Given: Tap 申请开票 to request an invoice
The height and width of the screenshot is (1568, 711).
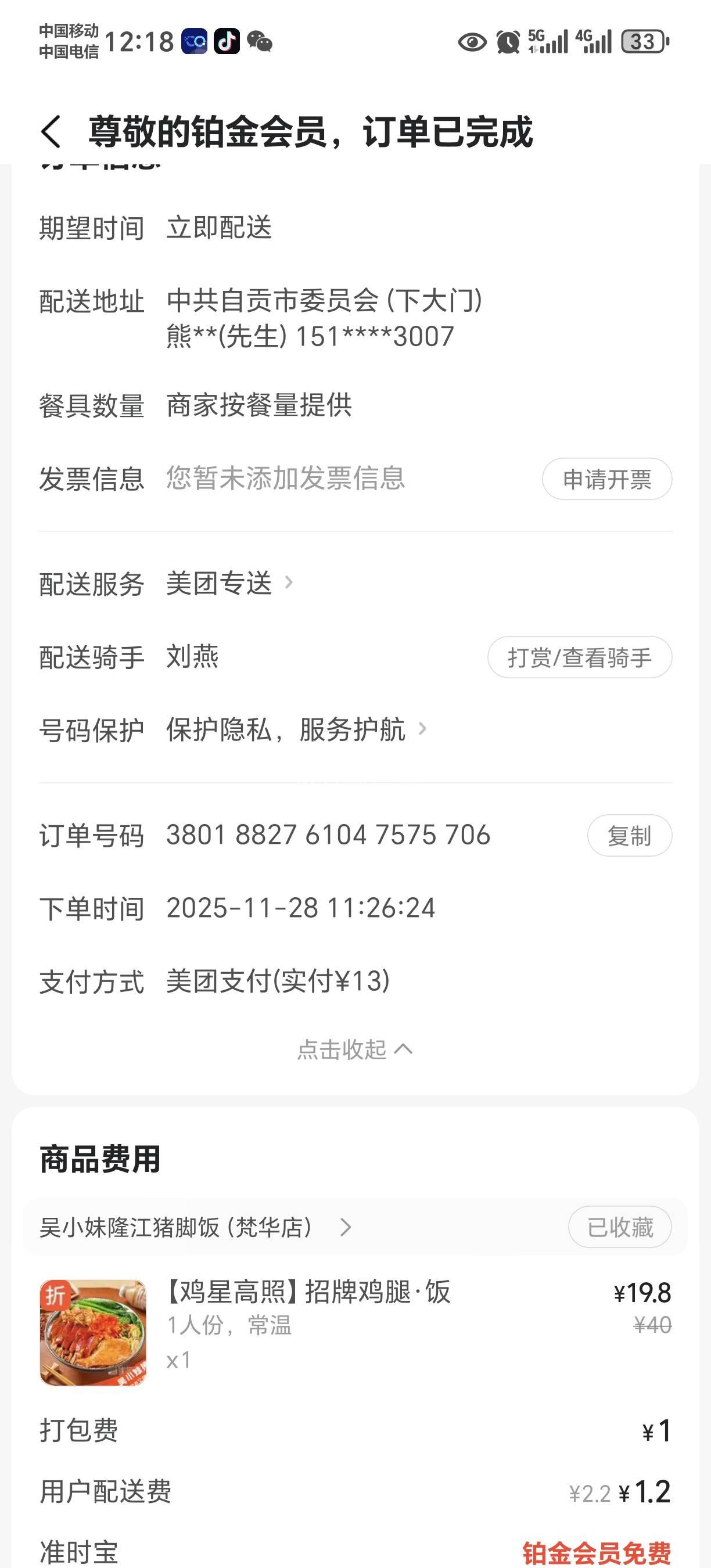Looking at the screenshot, I should click(x=606, y=479).
